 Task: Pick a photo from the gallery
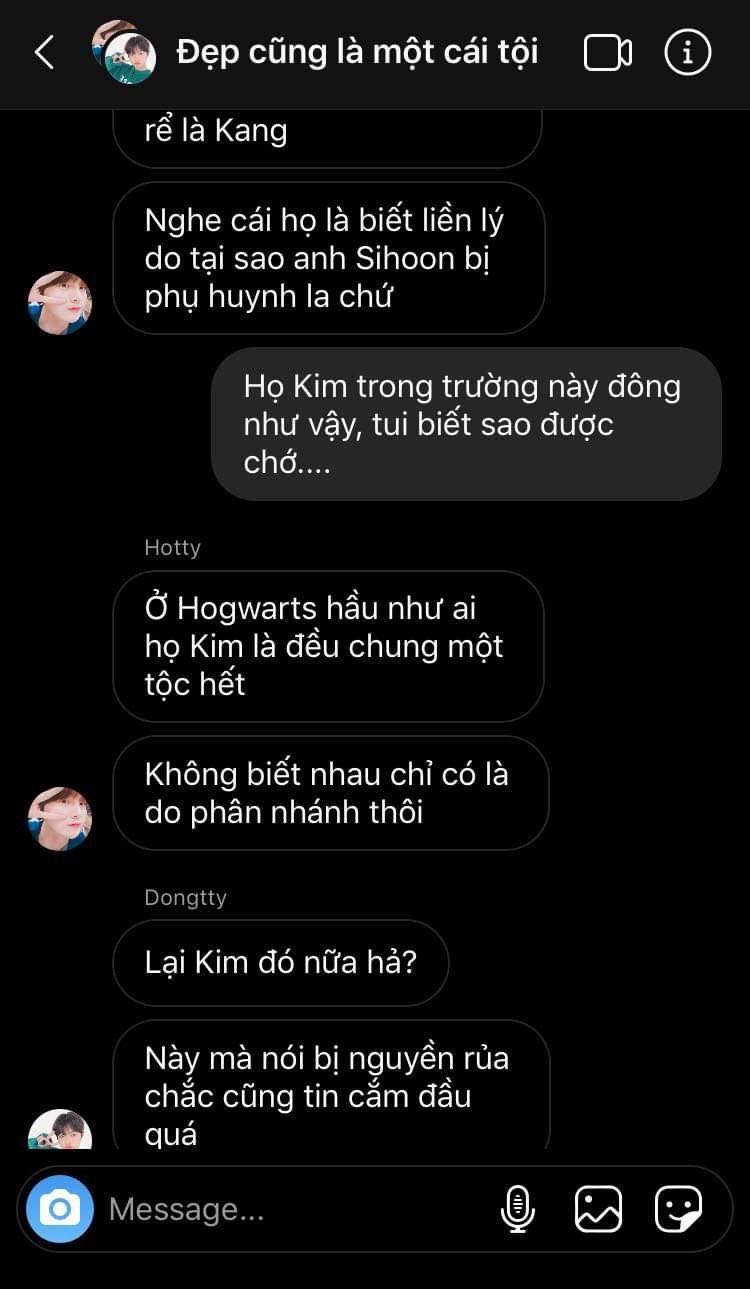[x=598, y=1209]
